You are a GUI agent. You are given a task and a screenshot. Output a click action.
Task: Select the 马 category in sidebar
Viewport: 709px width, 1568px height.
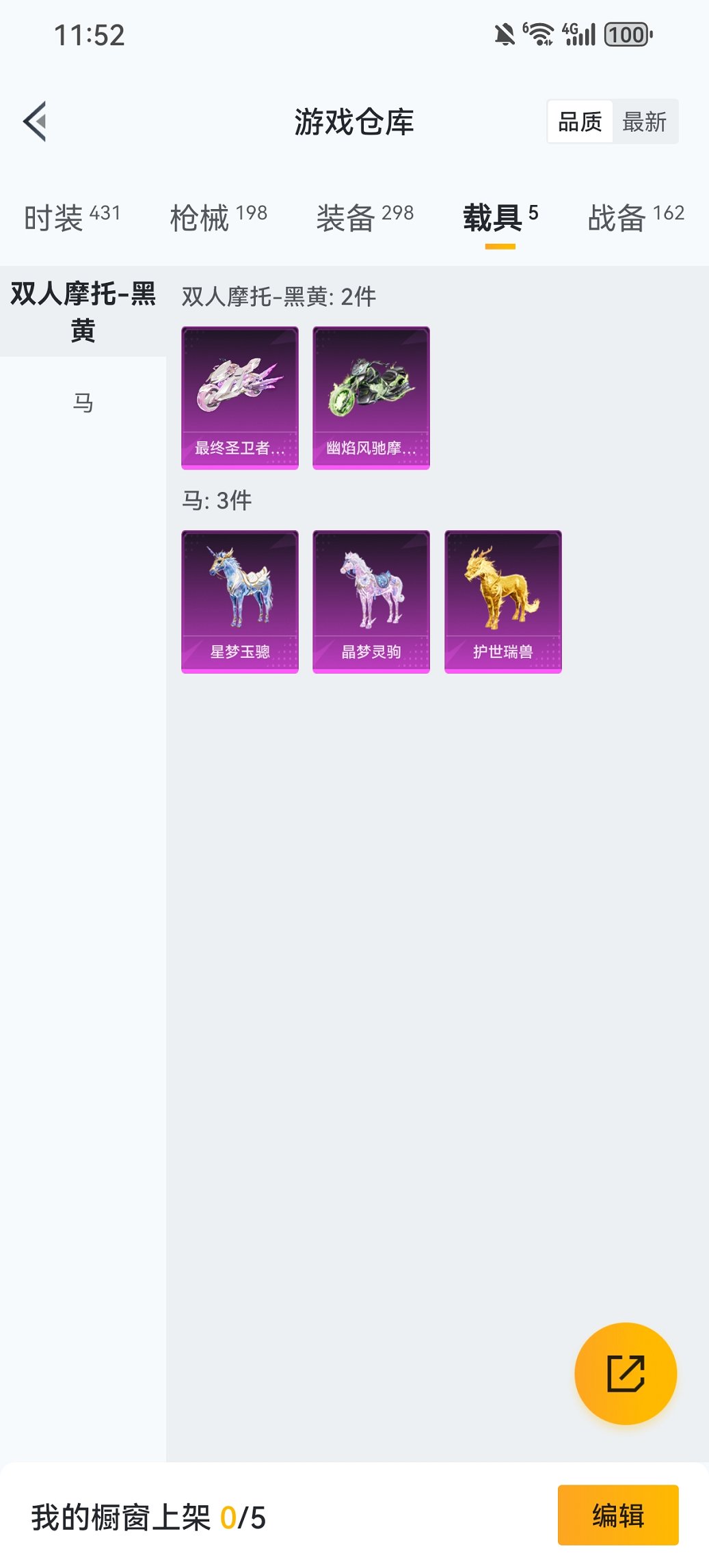click(83, 403)
